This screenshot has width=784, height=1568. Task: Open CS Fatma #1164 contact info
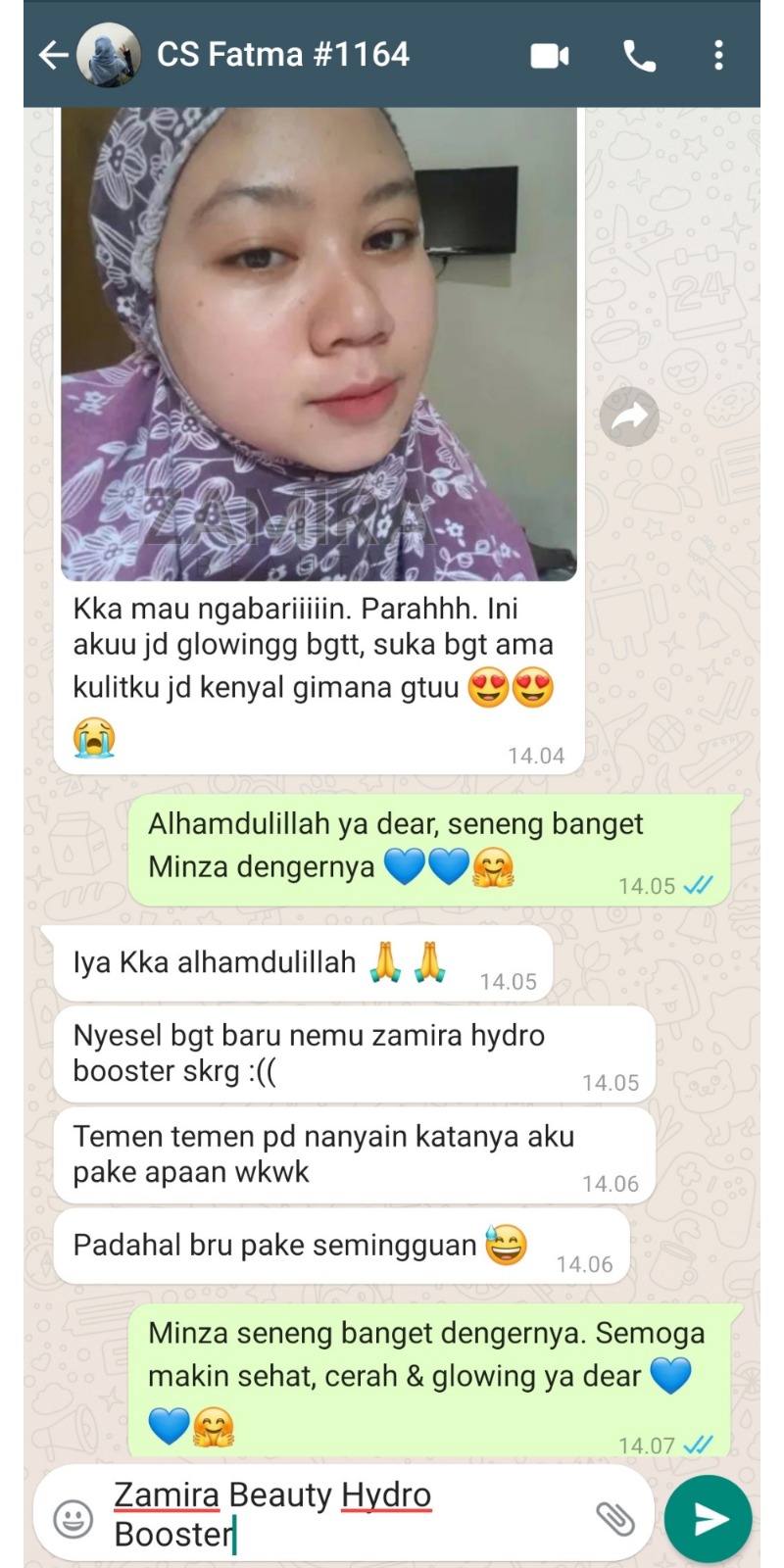point(282,55)
